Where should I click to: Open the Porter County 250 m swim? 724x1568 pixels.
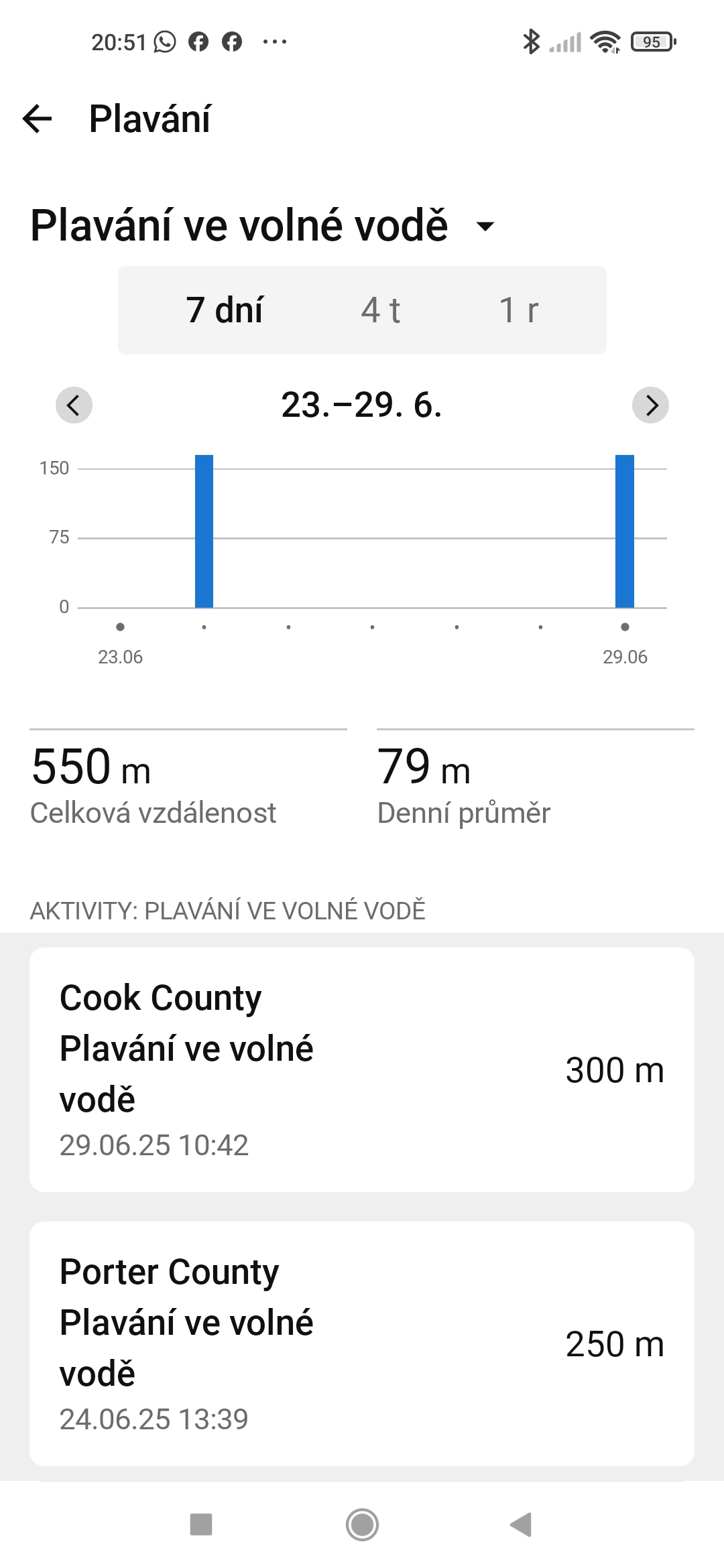(x=362, y=1344)
